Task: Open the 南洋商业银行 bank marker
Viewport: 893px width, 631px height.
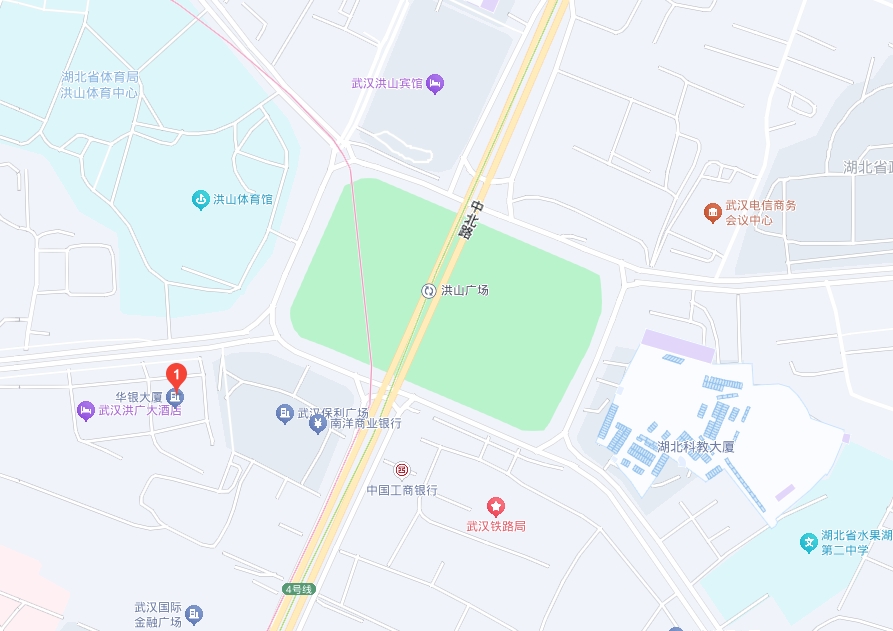Action: point(317,424)
